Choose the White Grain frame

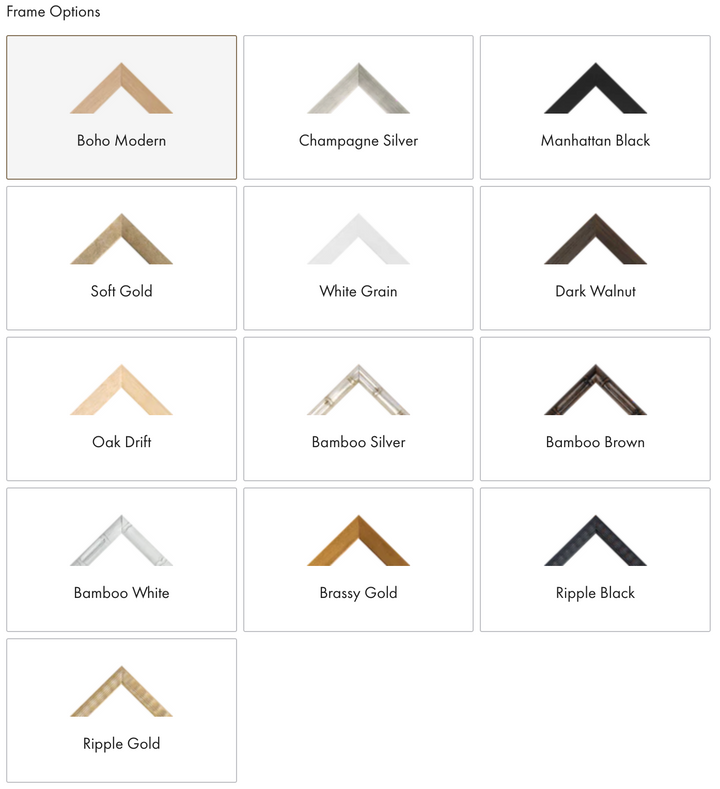(358, 258)
